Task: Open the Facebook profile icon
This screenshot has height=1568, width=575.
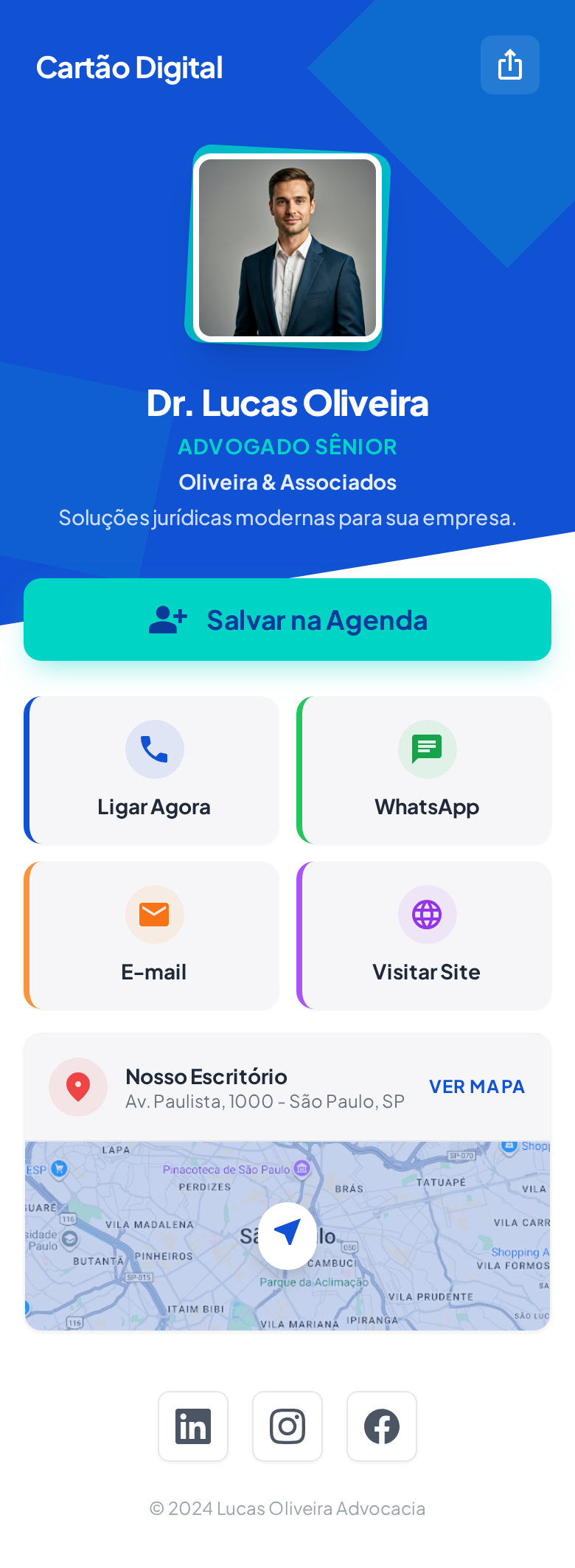Action: tap(382, 1426)
